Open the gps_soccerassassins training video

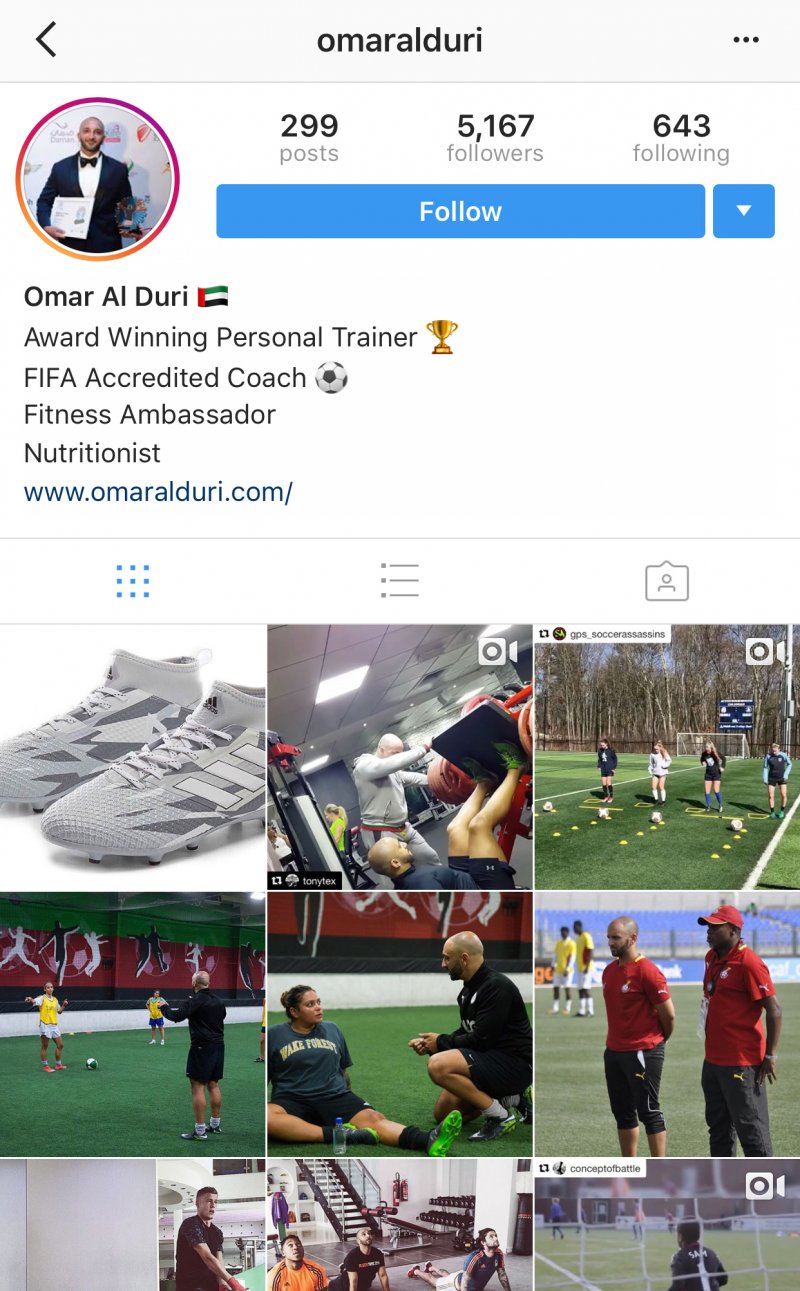[667, 757]
